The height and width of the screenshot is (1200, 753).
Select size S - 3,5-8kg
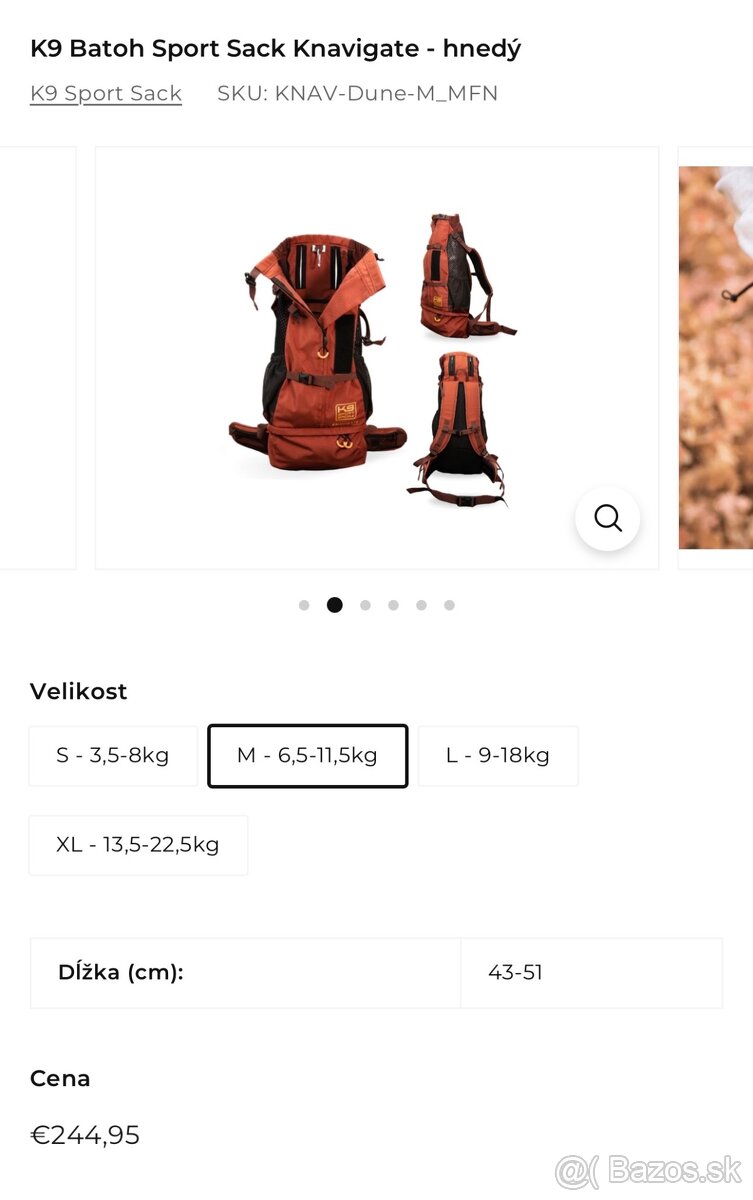(x=113, y=756)
